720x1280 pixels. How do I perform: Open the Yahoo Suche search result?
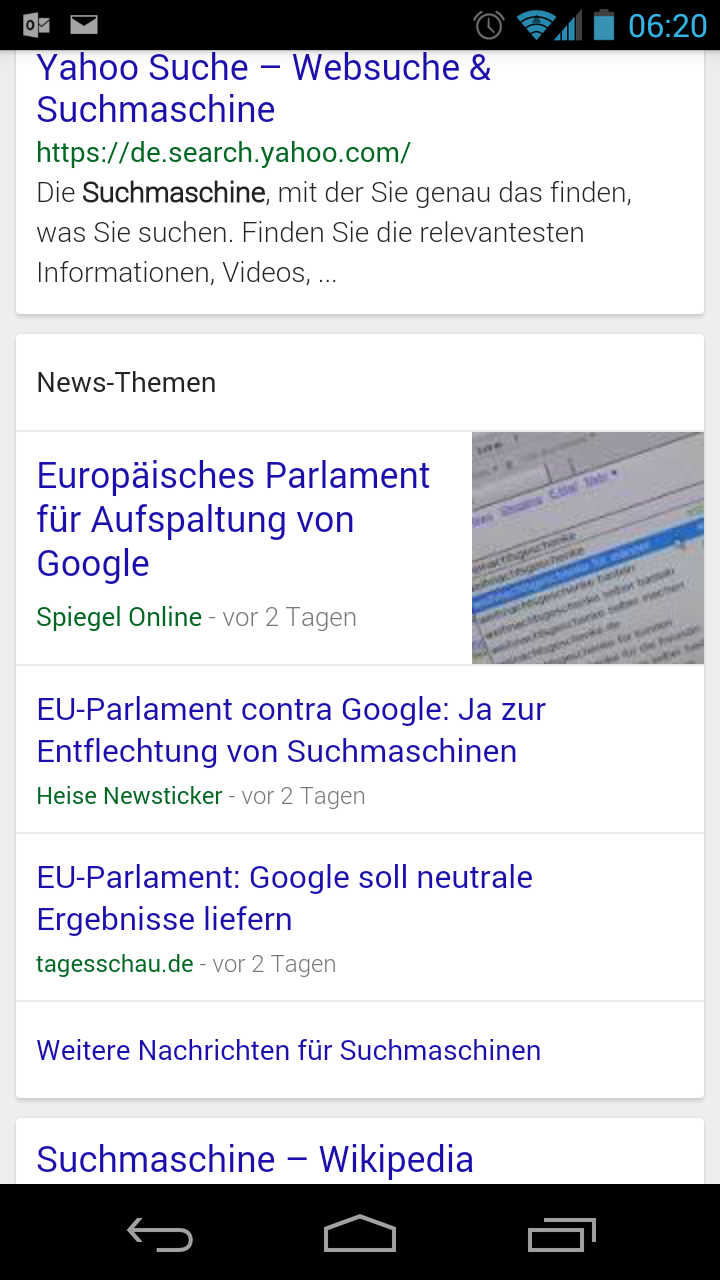[264, 88]
